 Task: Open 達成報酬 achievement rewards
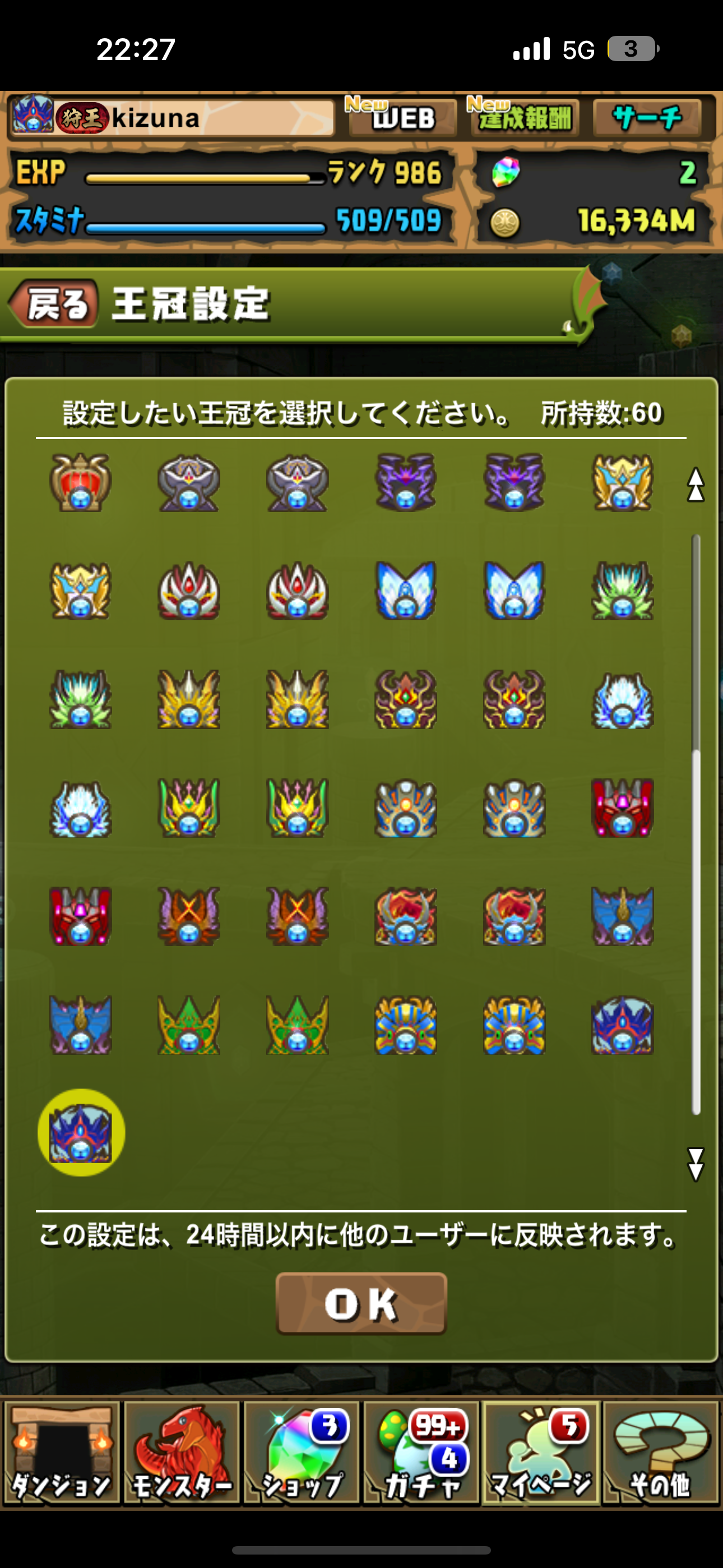click(524, 117)
